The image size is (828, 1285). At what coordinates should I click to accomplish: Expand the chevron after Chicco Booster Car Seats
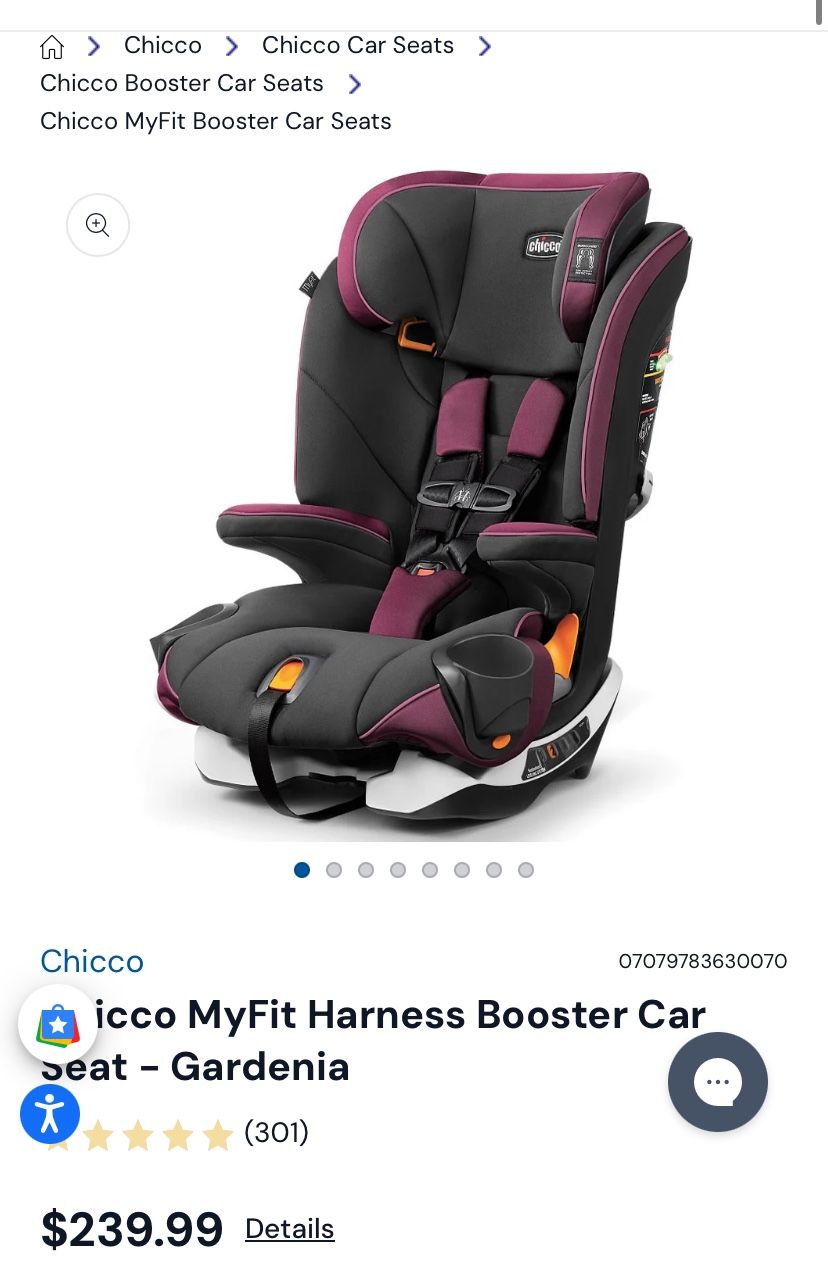point(355,84)
